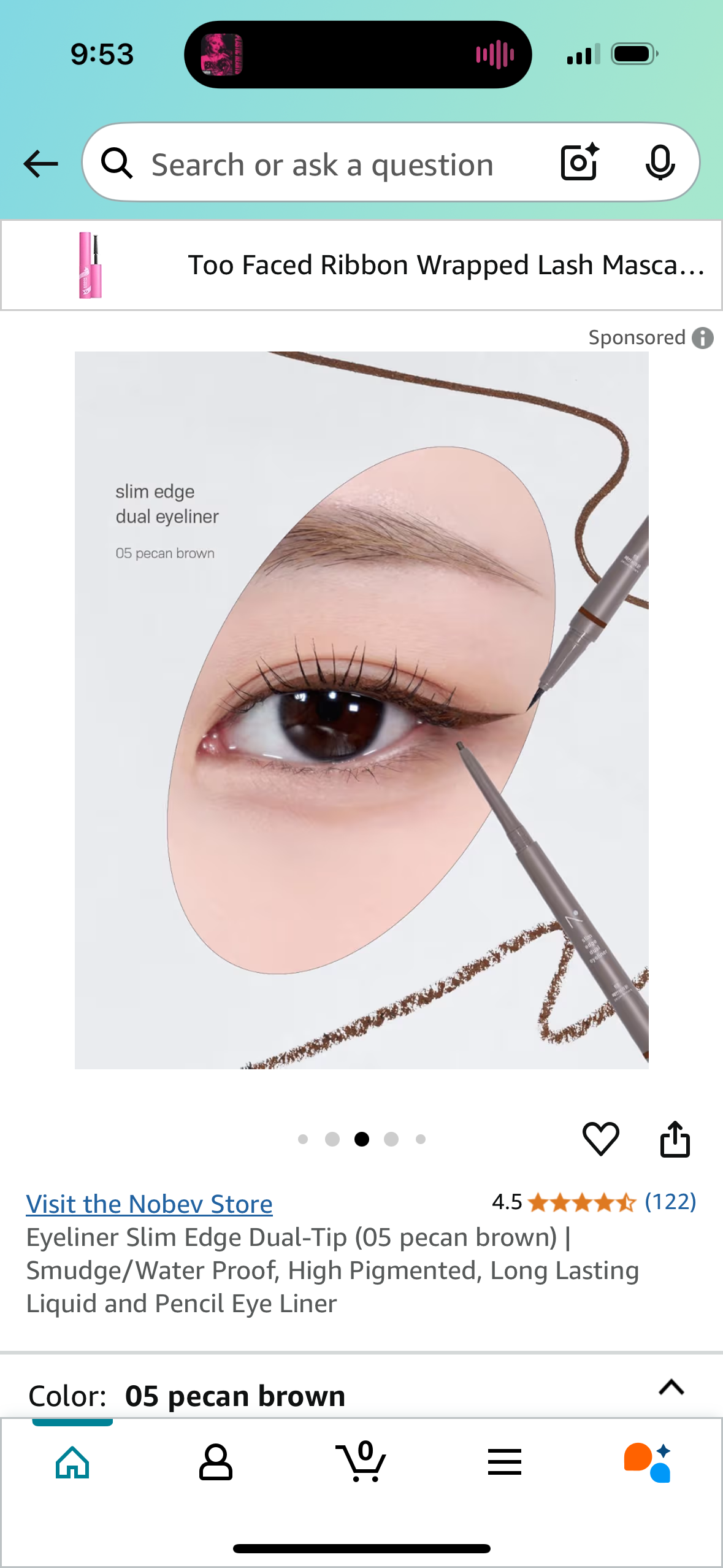Open the shopping cart
The image size is (723, 1568).
pyautogui.click(x=362, y=1462)
